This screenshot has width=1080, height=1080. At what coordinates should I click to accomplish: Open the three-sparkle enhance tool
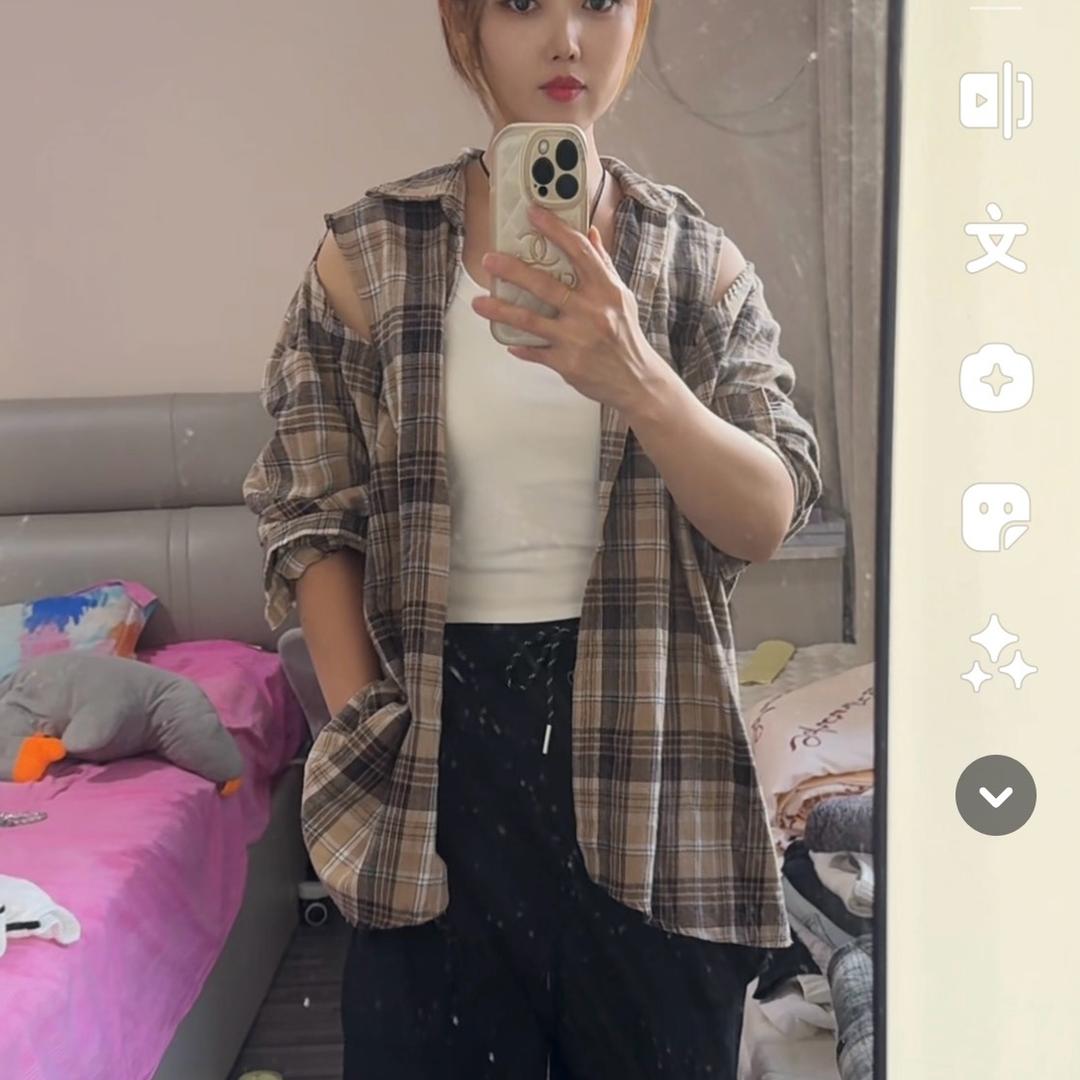point(997,654)
